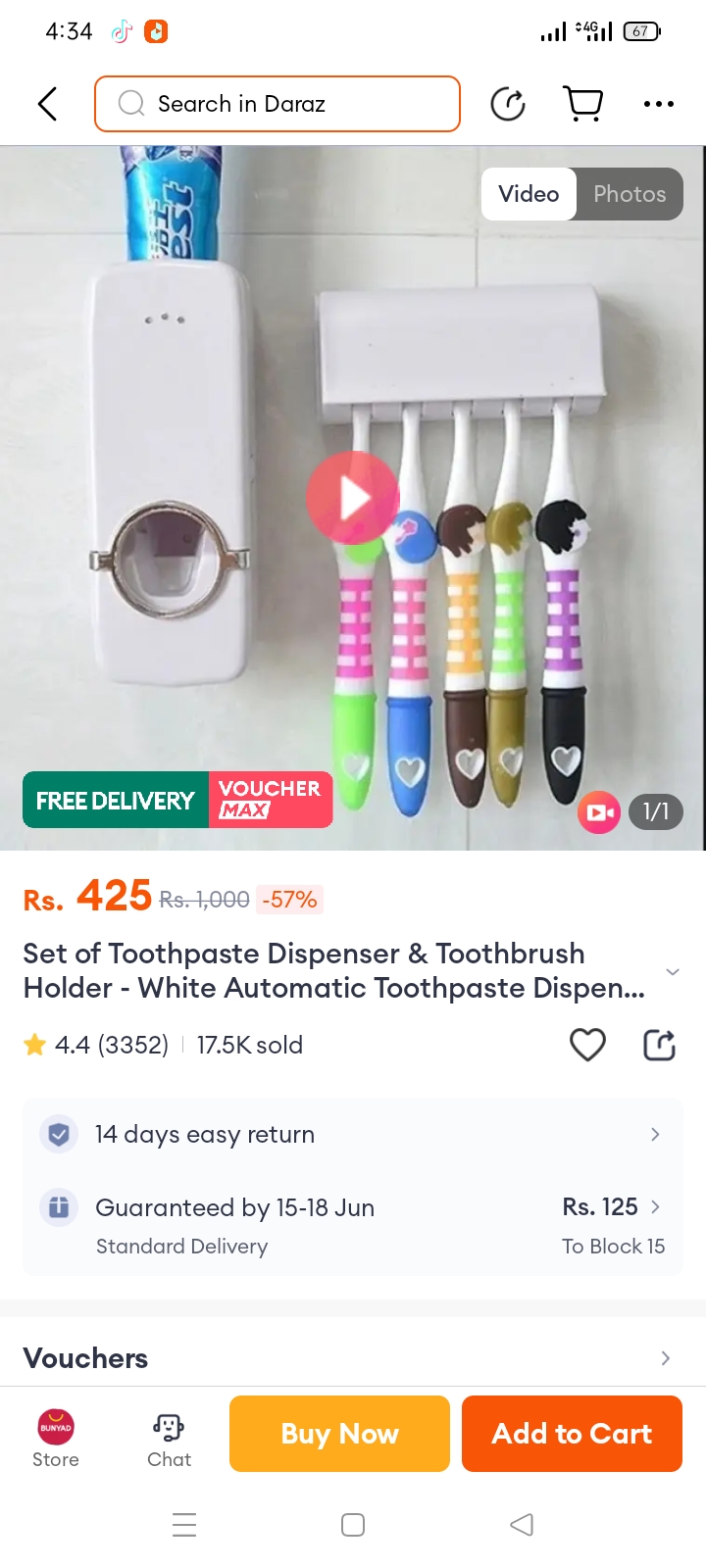The image size is (706, 1568).
Task: Expand the full product title
Action: point(673,971)
